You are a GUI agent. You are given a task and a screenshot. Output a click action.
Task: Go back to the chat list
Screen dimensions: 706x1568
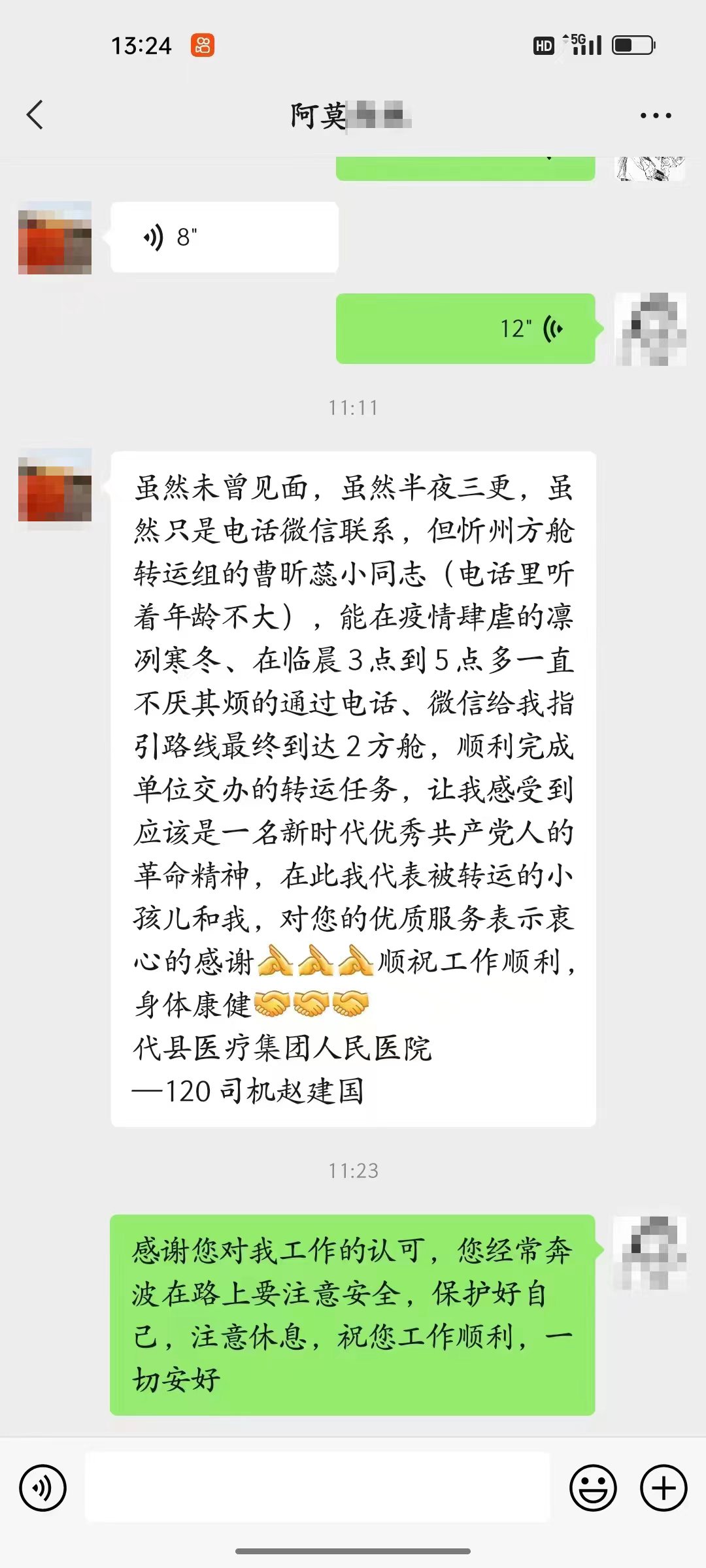click(x=35, y=116)
